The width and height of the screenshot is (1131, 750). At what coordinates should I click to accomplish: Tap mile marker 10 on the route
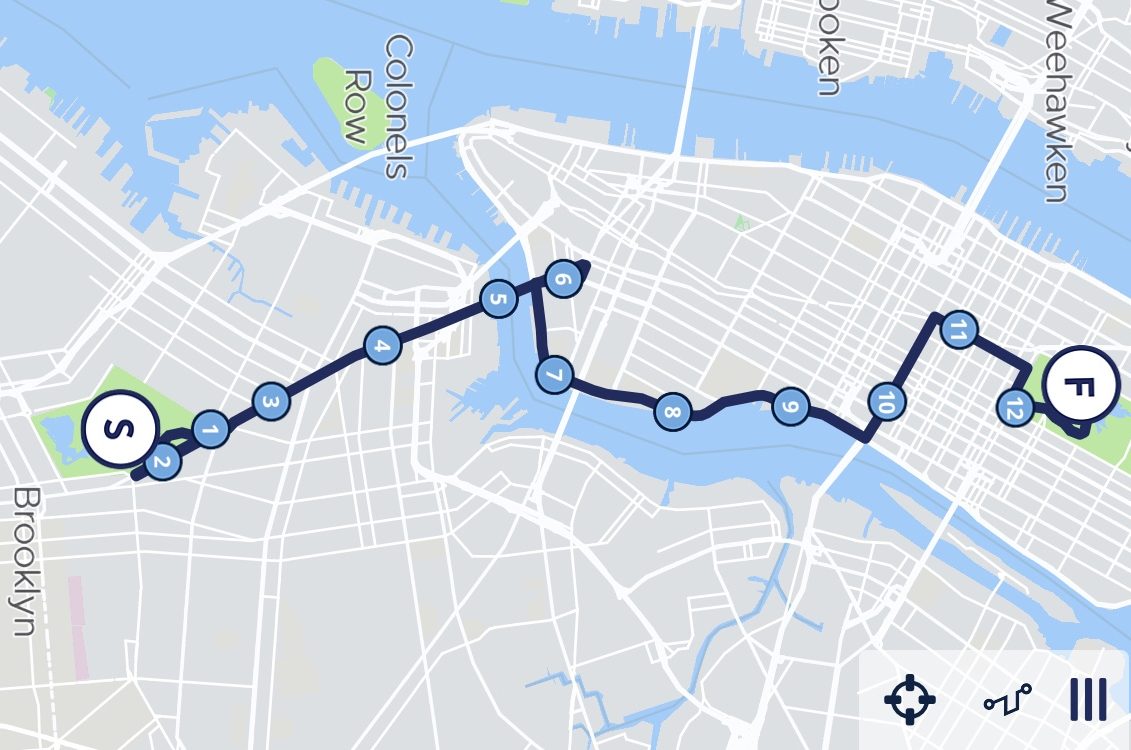[885, 402]
